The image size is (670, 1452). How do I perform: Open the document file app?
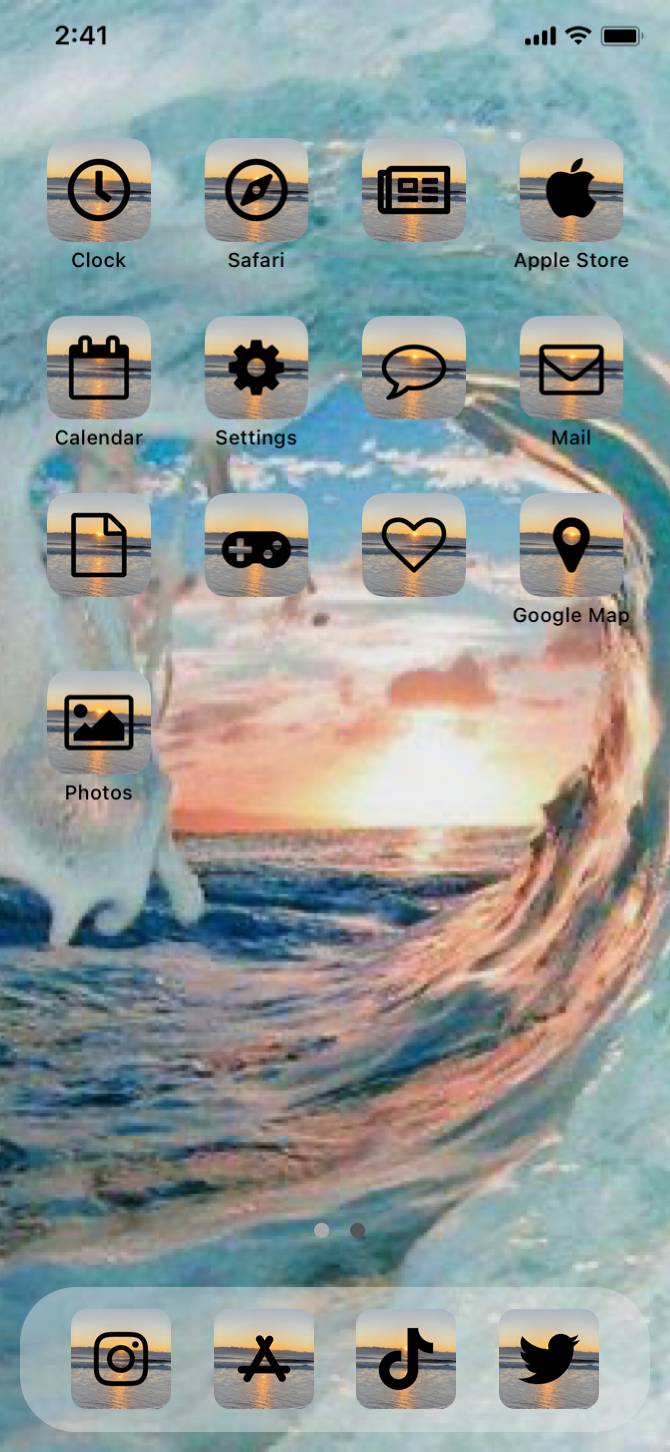(99, 545)
